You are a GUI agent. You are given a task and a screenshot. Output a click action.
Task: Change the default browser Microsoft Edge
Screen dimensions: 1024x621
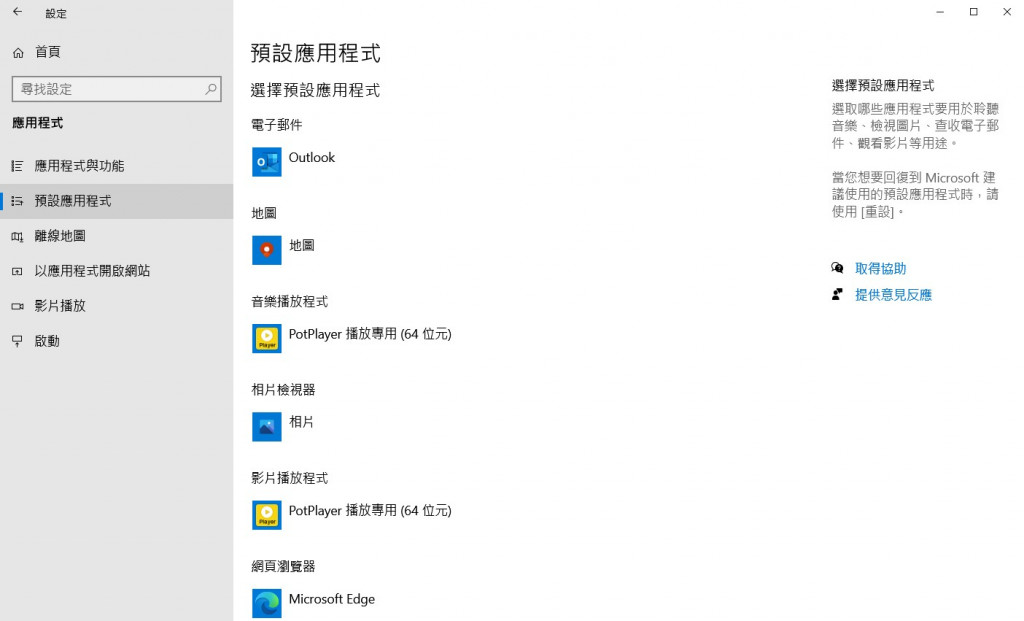click(315, 602)
